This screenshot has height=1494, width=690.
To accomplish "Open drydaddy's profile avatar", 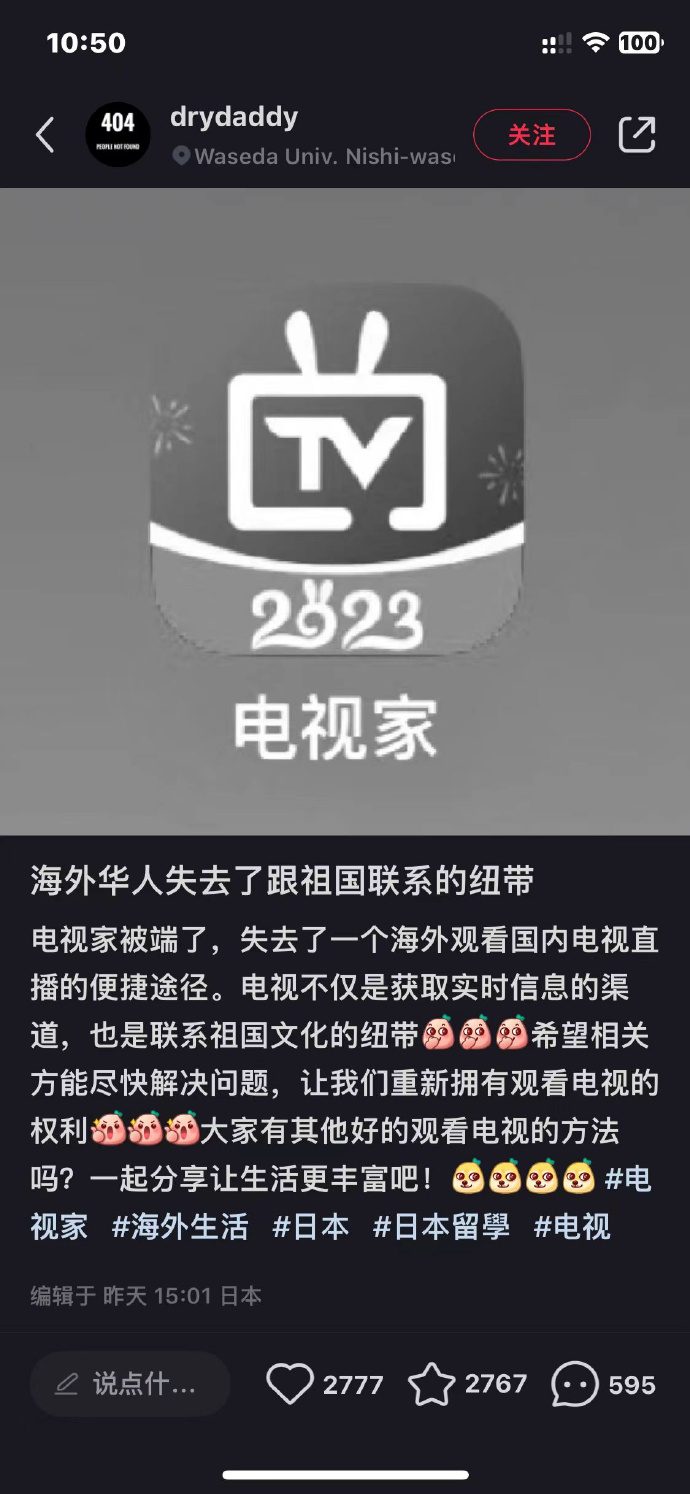I will (118, 134).
